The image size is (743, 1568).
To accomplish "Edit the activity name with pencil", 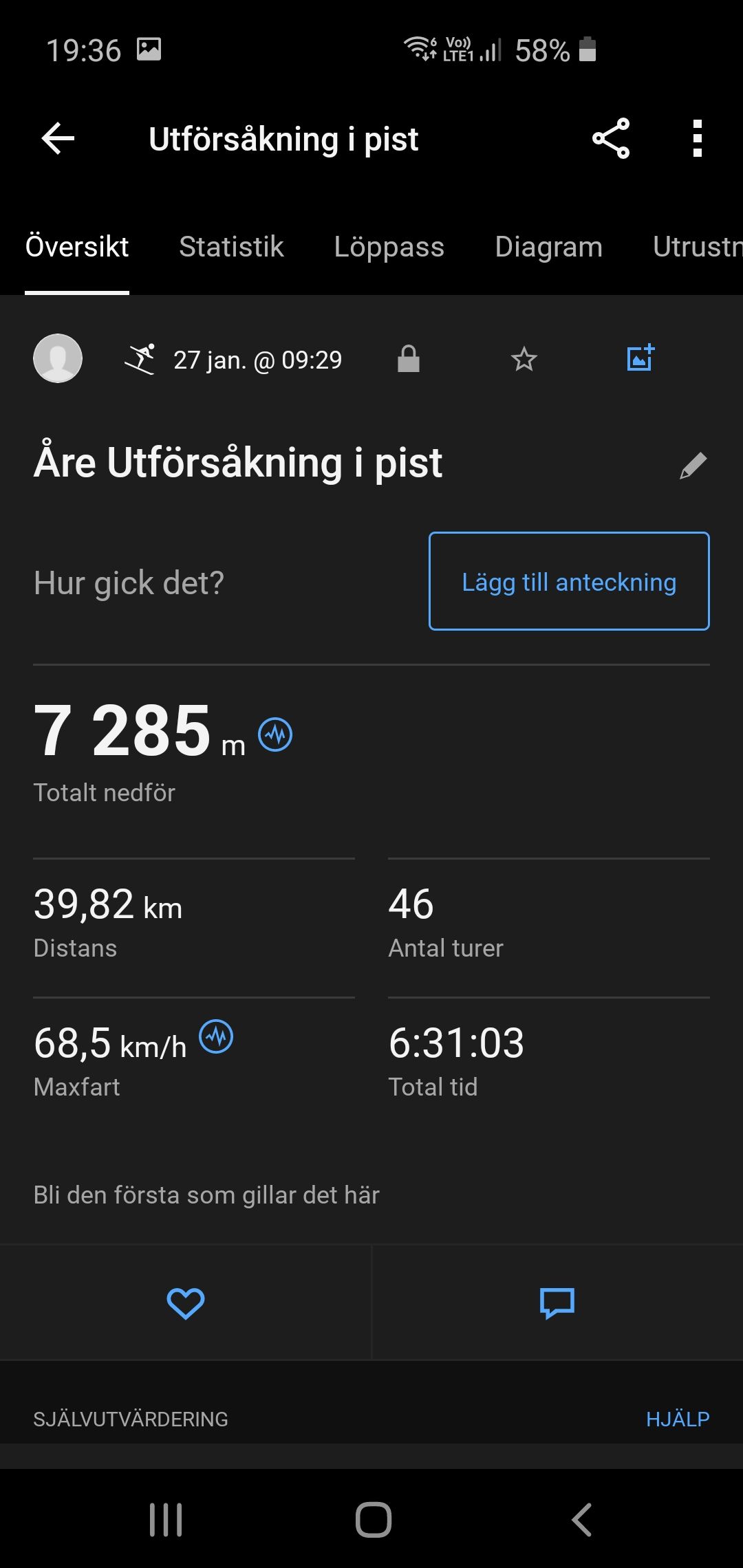I will [x=693, y=466].
